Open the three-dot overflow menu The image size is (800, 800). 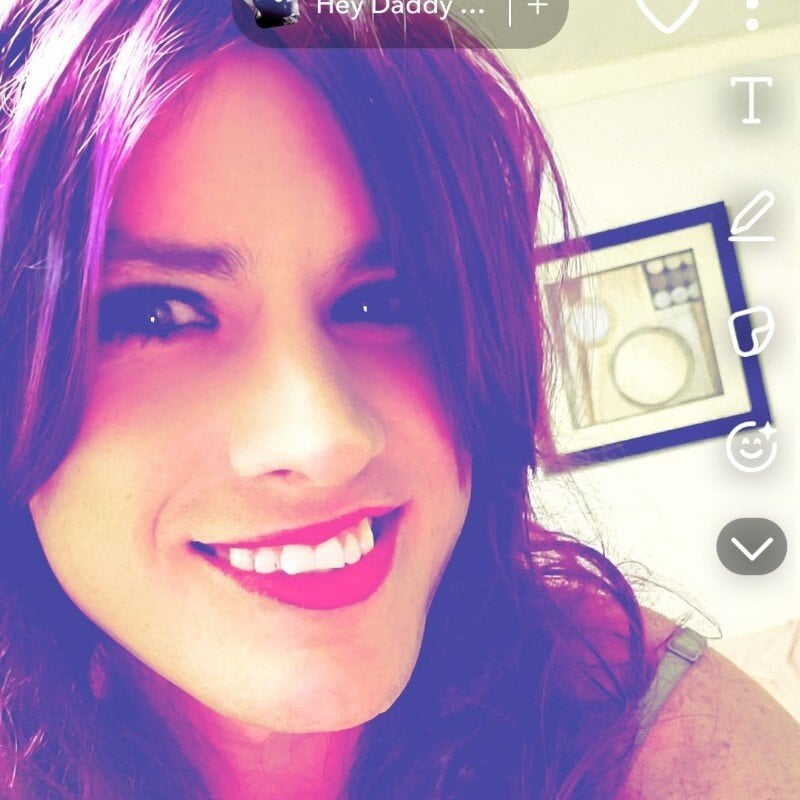(752, 12)
